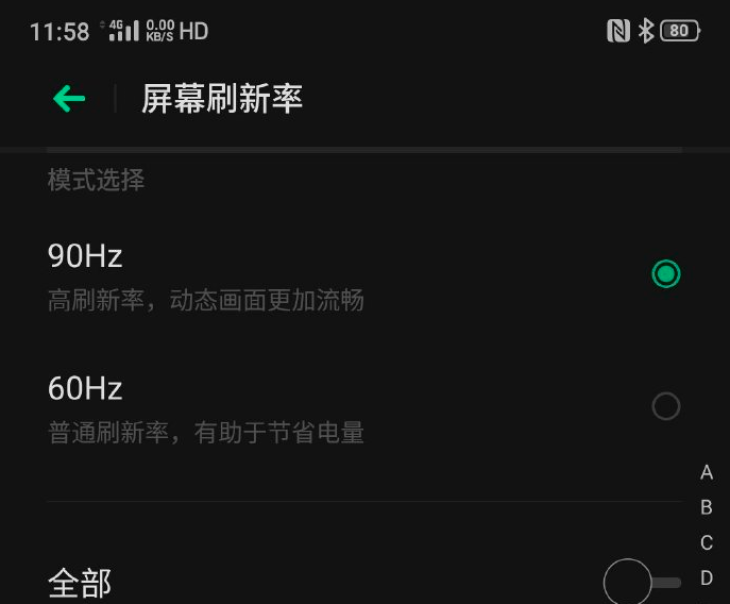The image size is (730, 604).
Task: Go back from 屏幕刷新率 page
Action: [69, 98]
